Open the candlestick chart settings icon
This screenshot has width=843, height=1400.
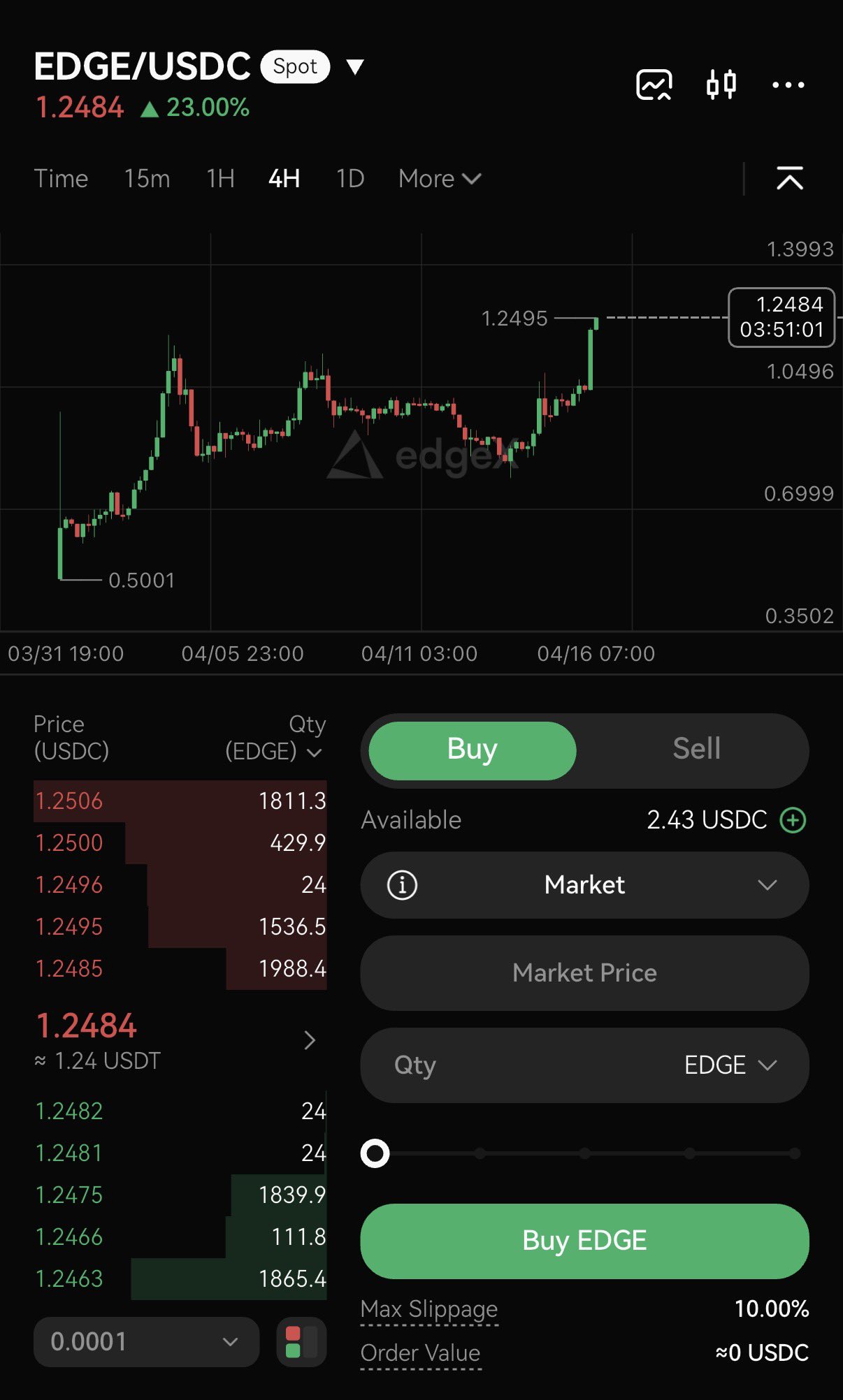pos(721,85)
